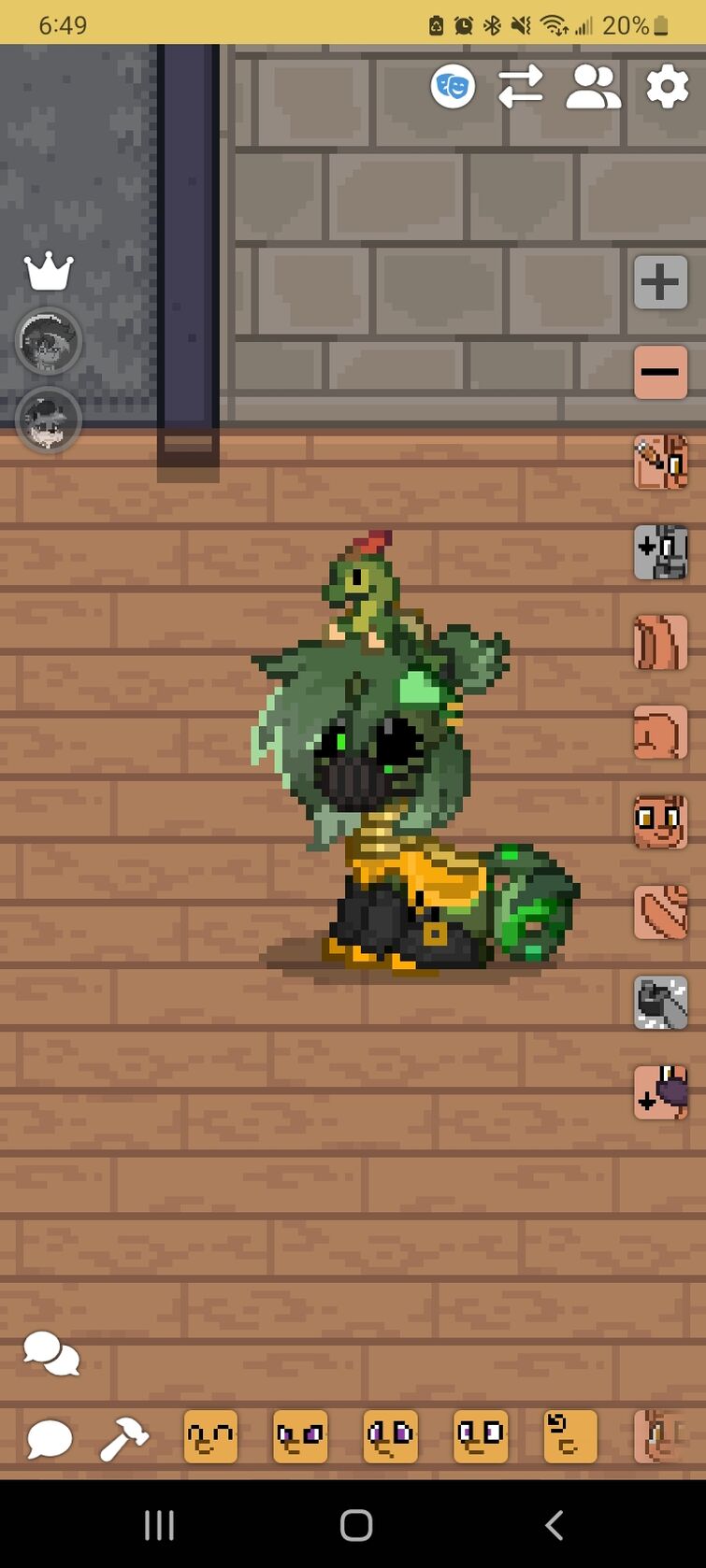The width and height of the screenshot is (706, 1568).
Task: Open the settings gear
Action: pyautogui.click(x=667, y=88)
